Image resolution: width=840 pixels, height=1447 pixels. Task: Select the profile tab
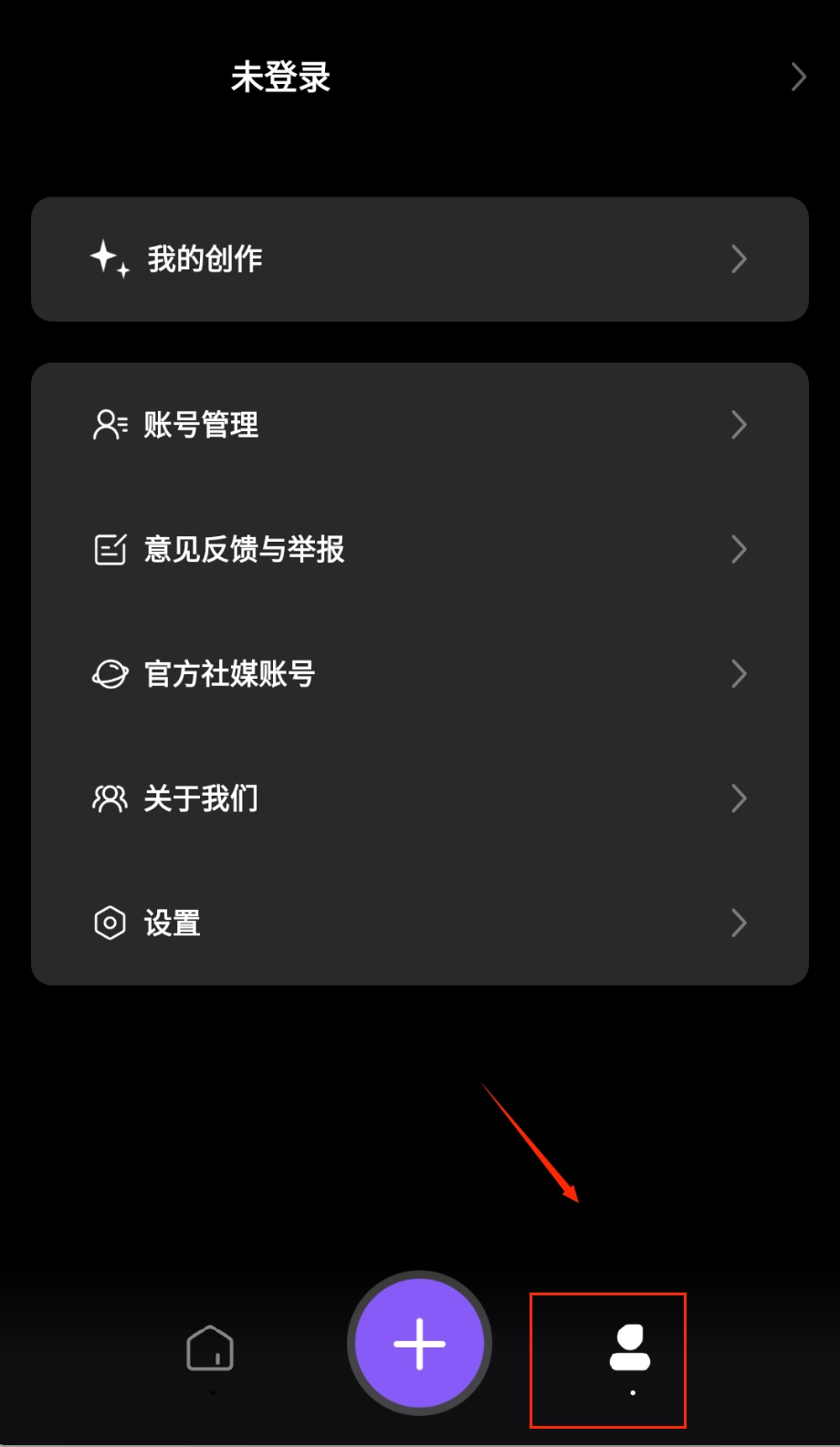629,1350
